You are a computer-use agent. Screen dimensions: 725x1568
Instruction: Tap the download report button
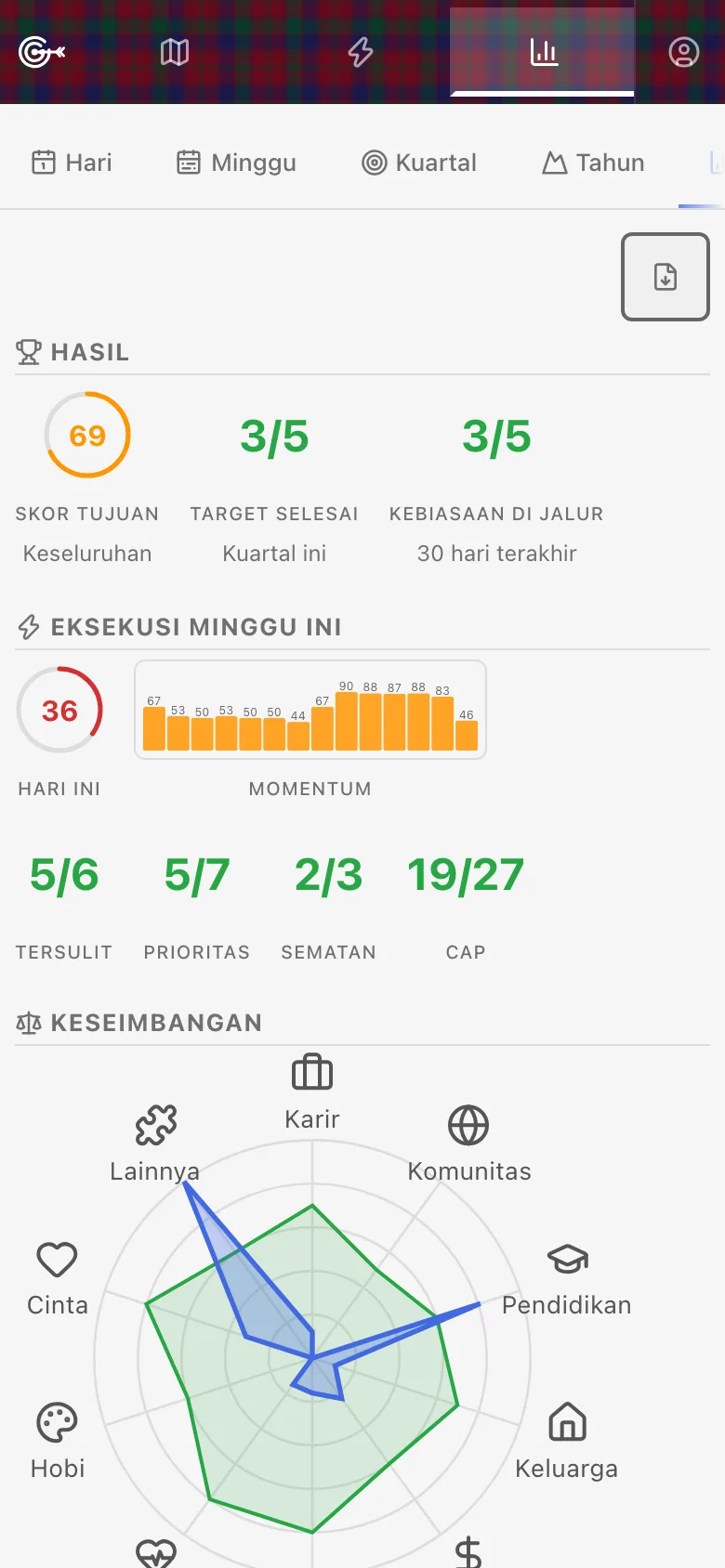[x=666, y=277]
